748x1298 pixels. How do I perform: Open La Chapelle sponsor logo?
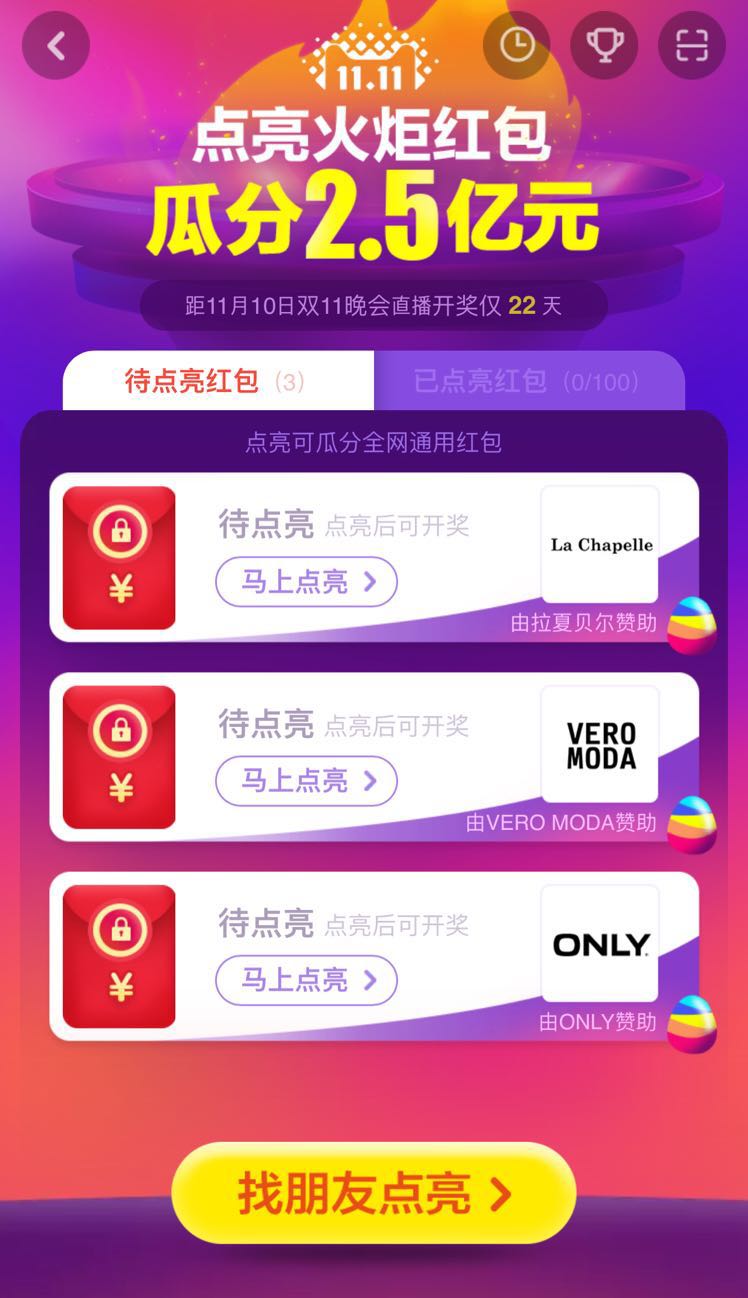(x=600, y=544)
